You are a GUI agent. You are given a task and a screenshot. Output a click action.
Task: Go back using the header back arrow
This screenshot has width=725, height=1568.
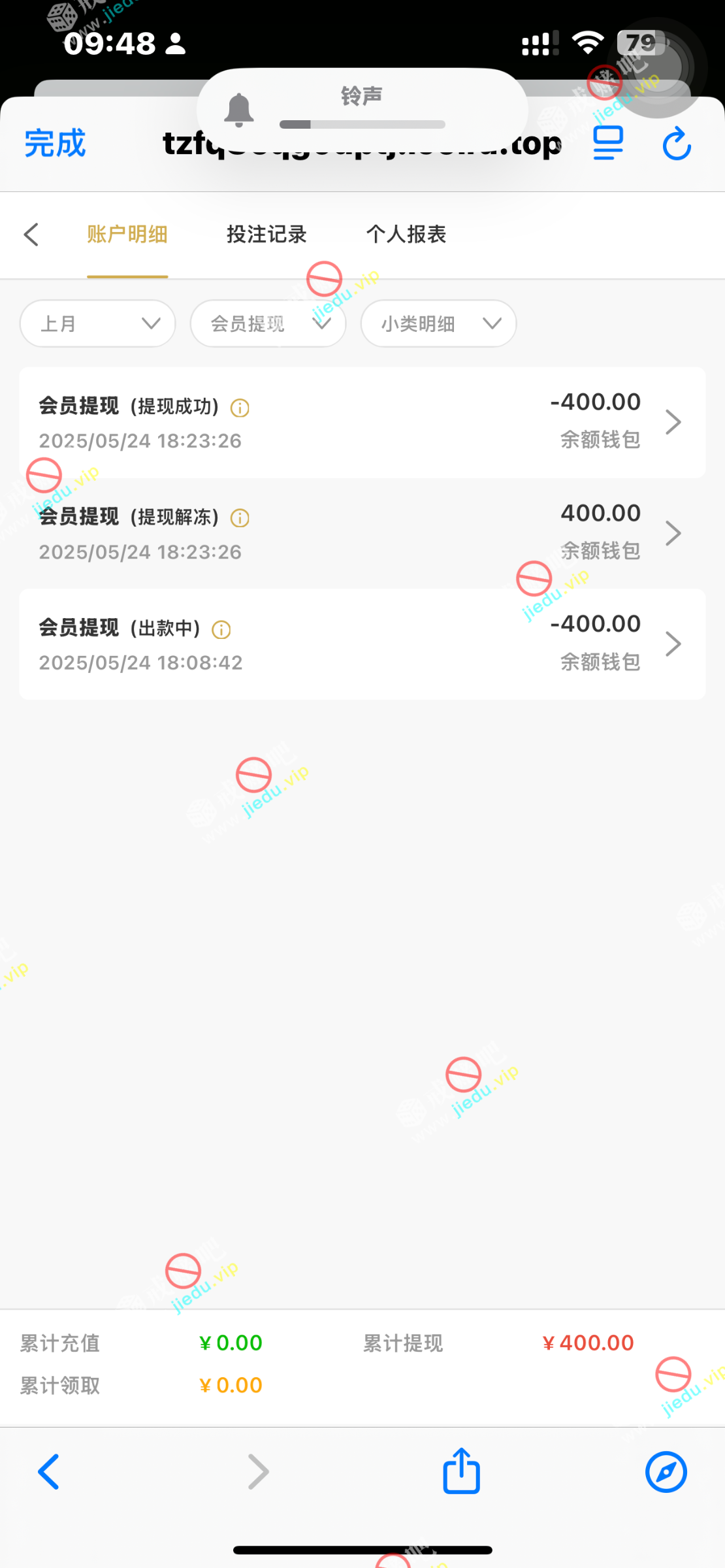tap(31, 235)
